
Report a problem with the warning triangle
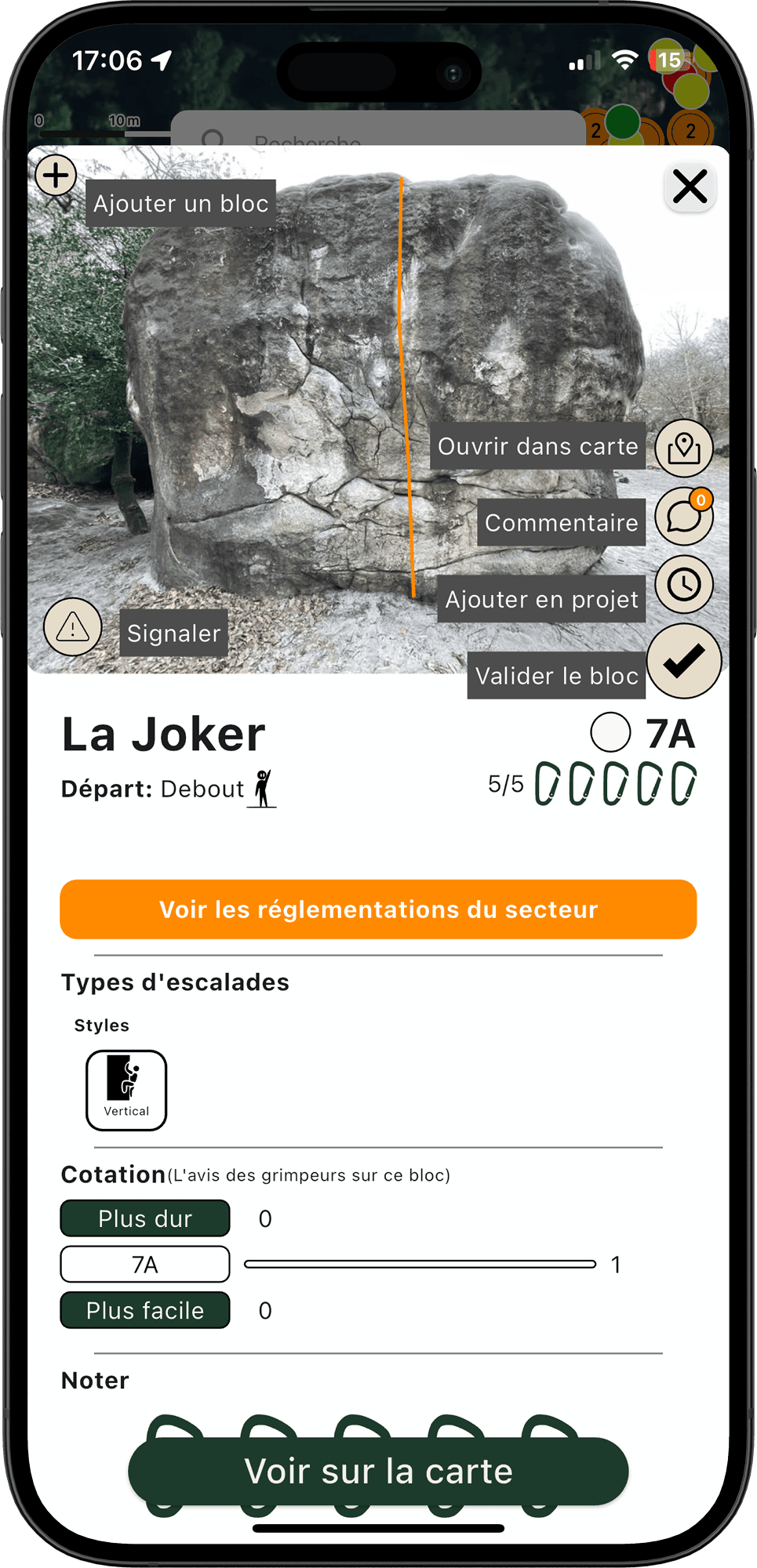tap(73, 627)
